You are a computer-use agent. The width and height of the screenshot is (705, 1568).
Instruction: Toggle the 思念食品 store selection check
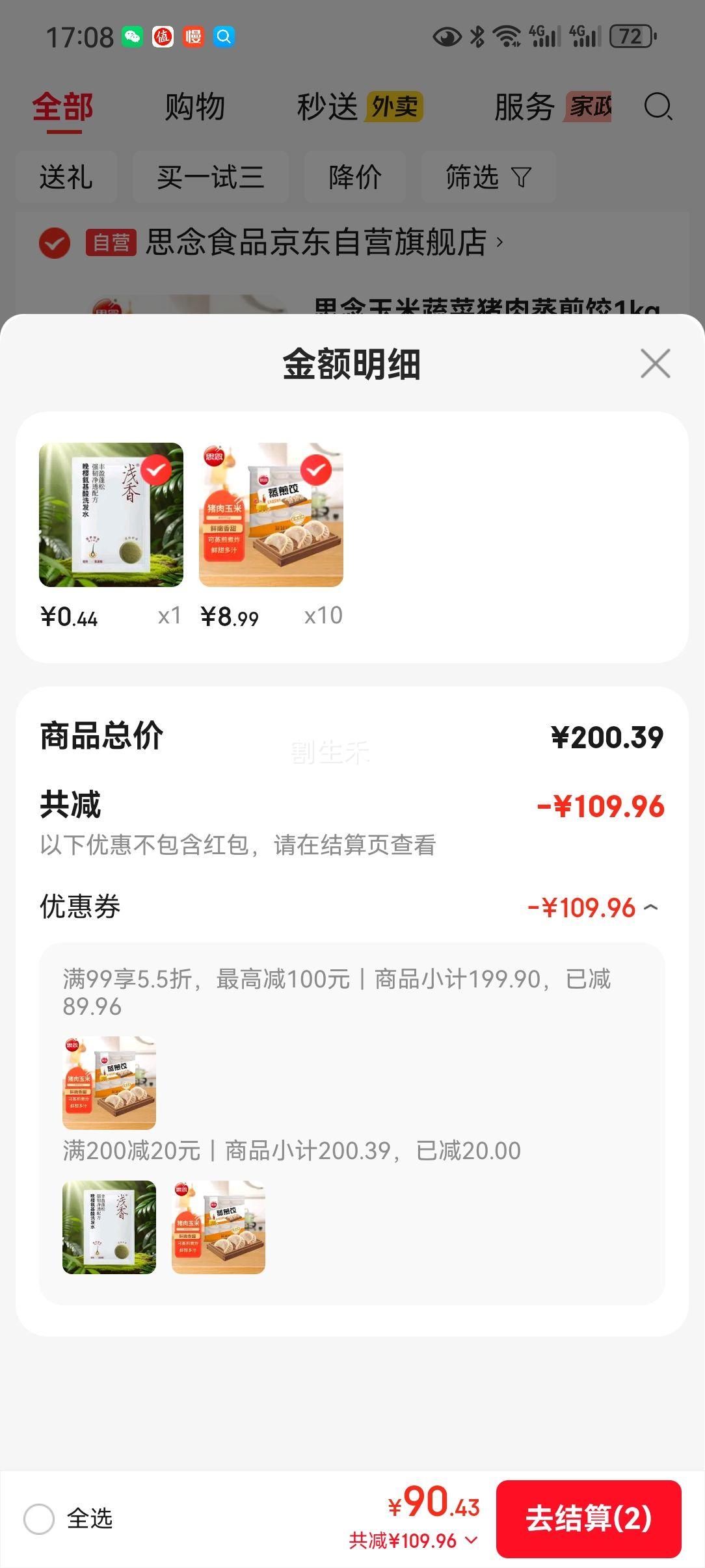[55, 241]
